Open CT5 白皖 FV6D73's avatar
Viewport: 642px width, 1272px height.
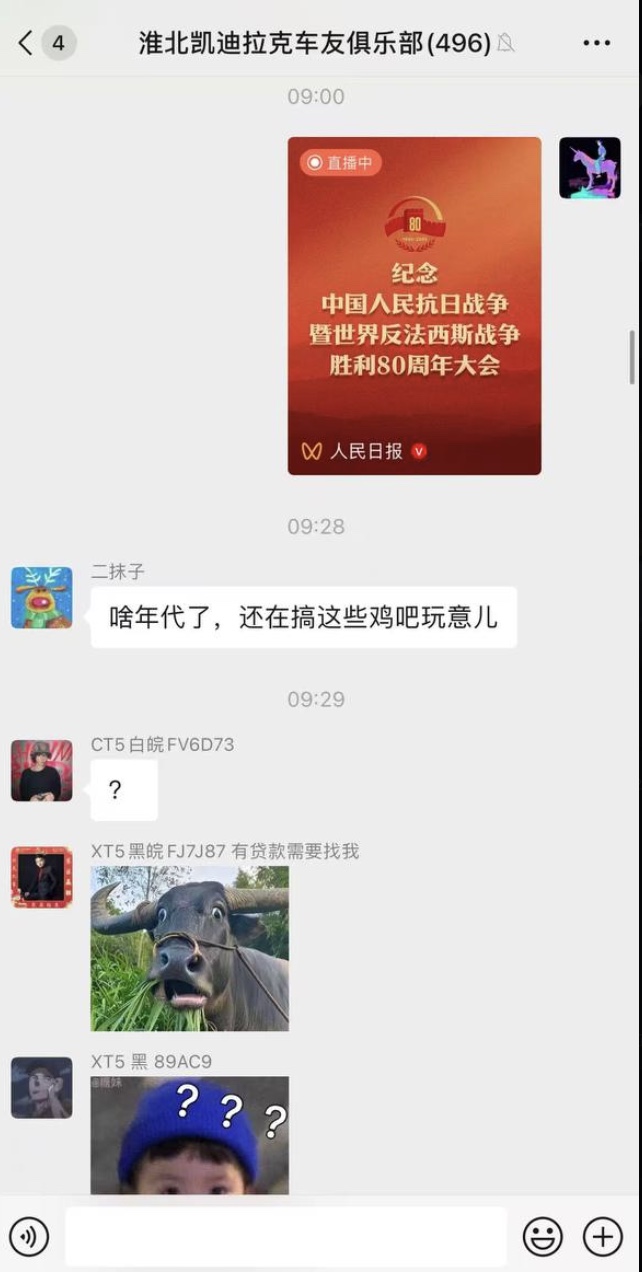[x=41, y=771]
